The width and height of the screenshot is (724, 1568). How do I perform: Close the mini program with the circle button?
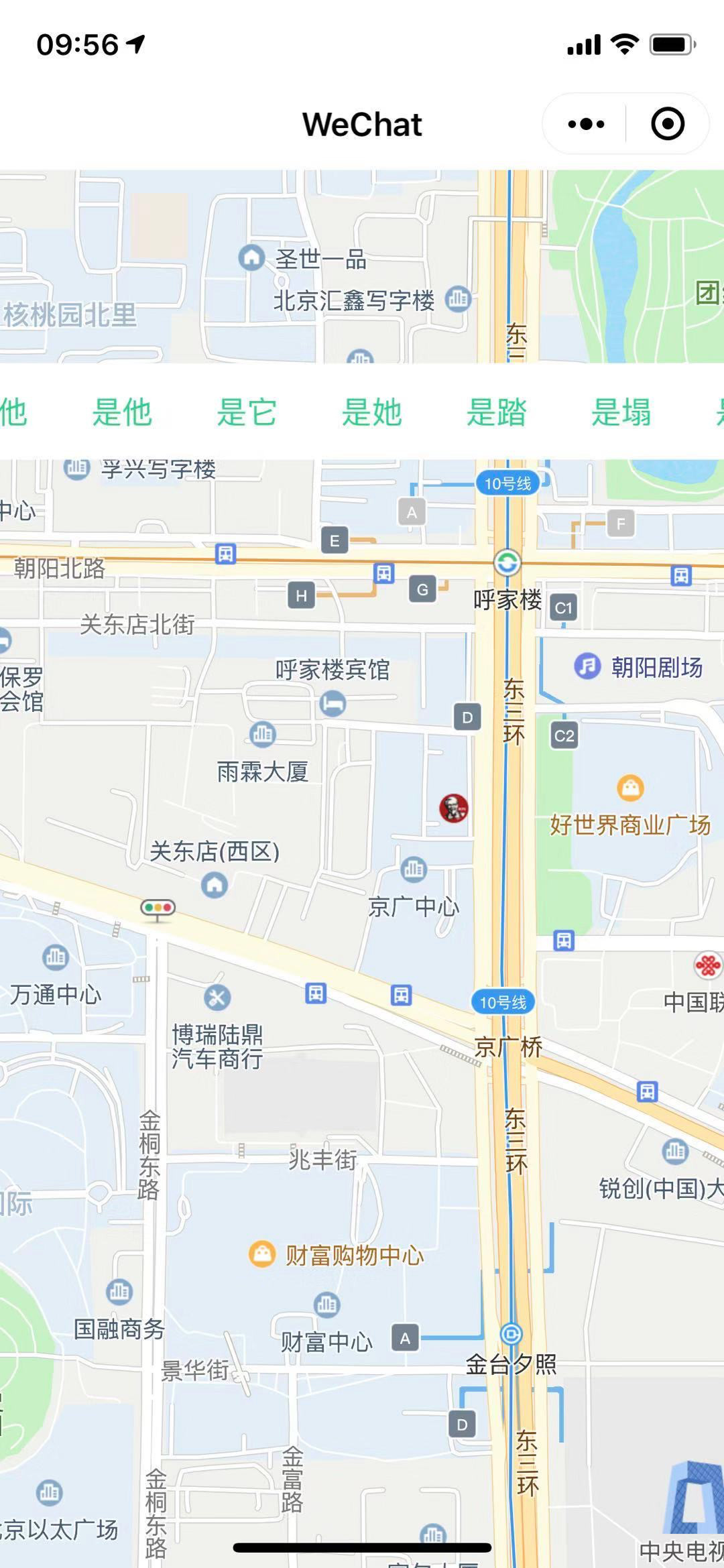[x=668, y=124]
